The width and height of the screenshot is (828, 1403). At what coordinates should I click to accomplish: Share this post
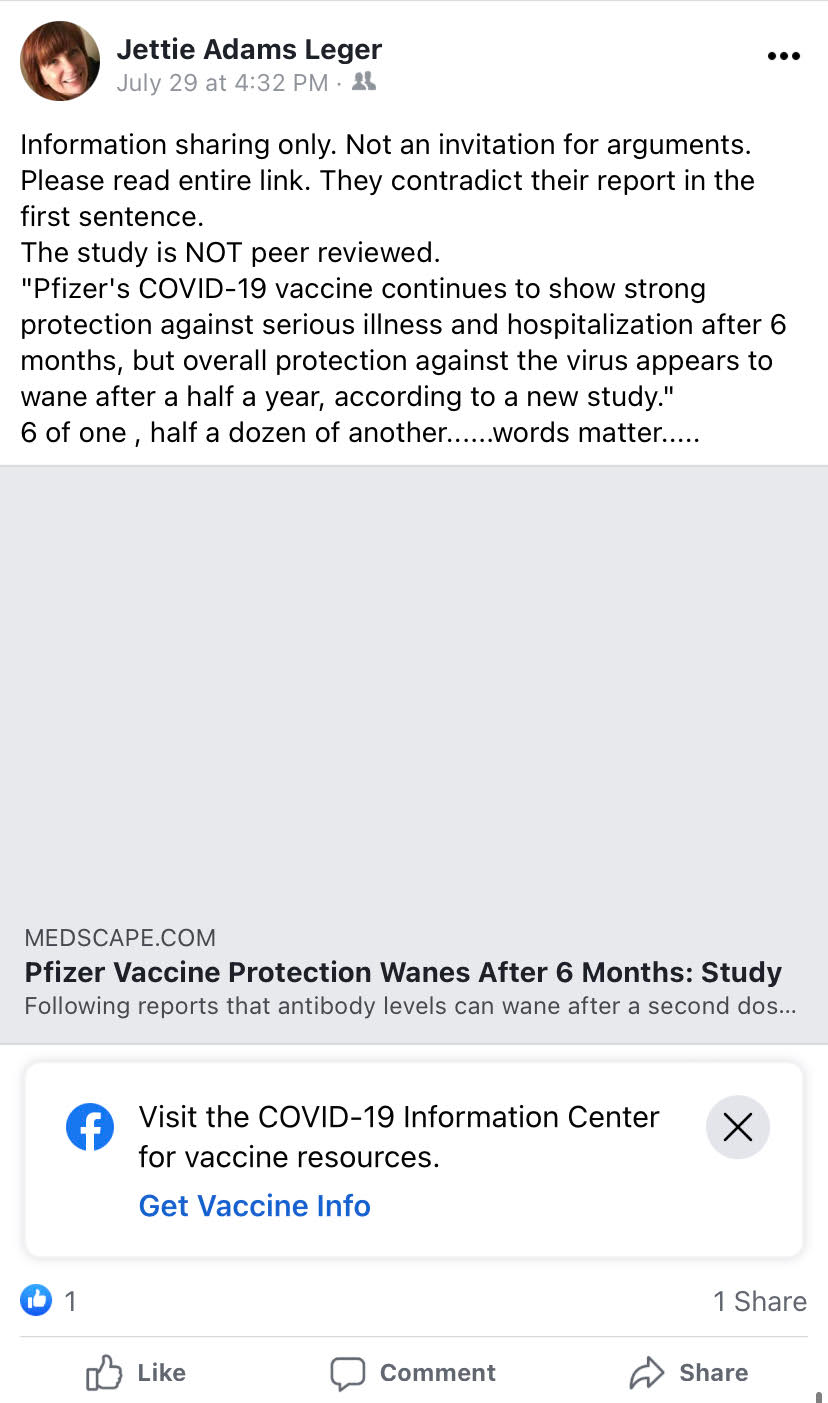[689, 1373]
